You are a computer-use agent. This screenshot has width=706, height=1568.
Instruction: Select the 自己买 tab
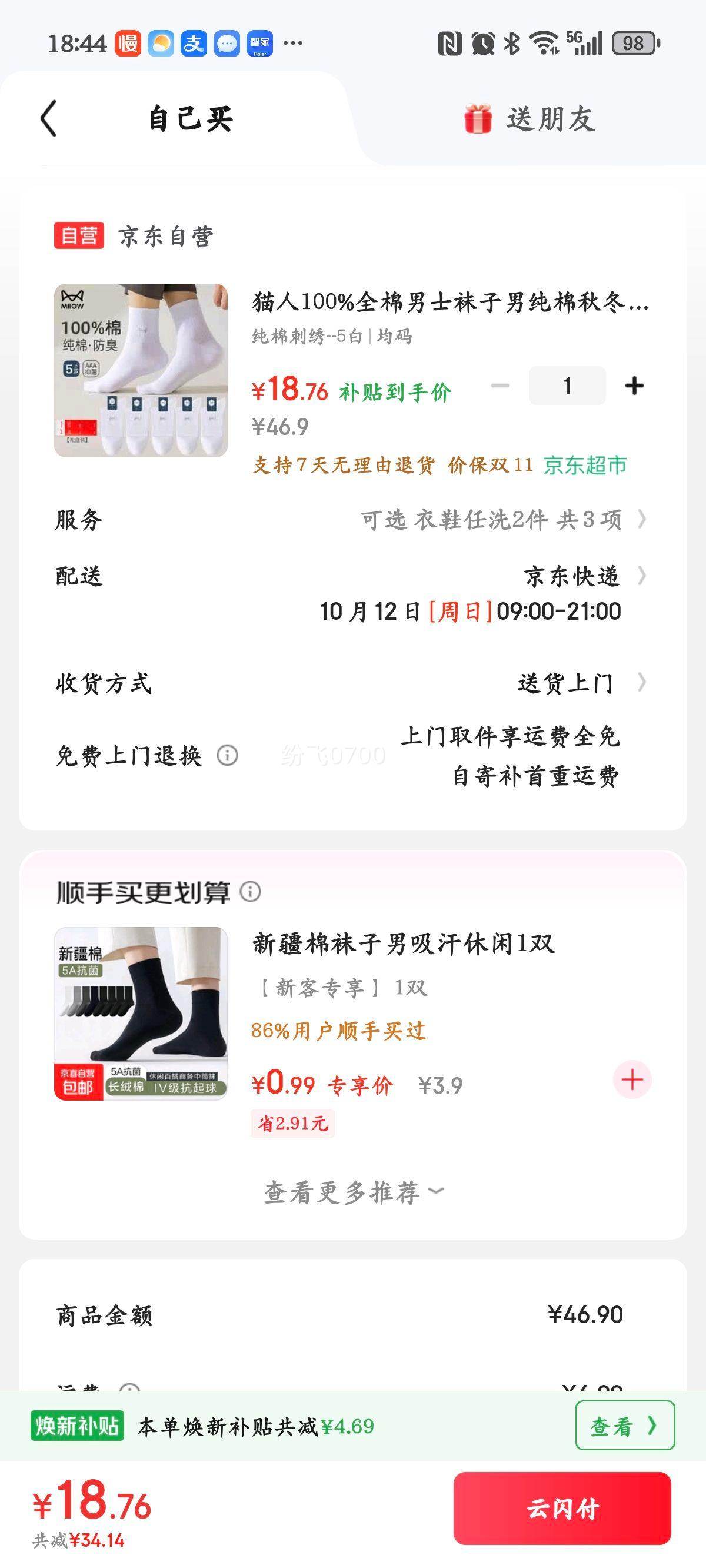[x=191, y=119]
